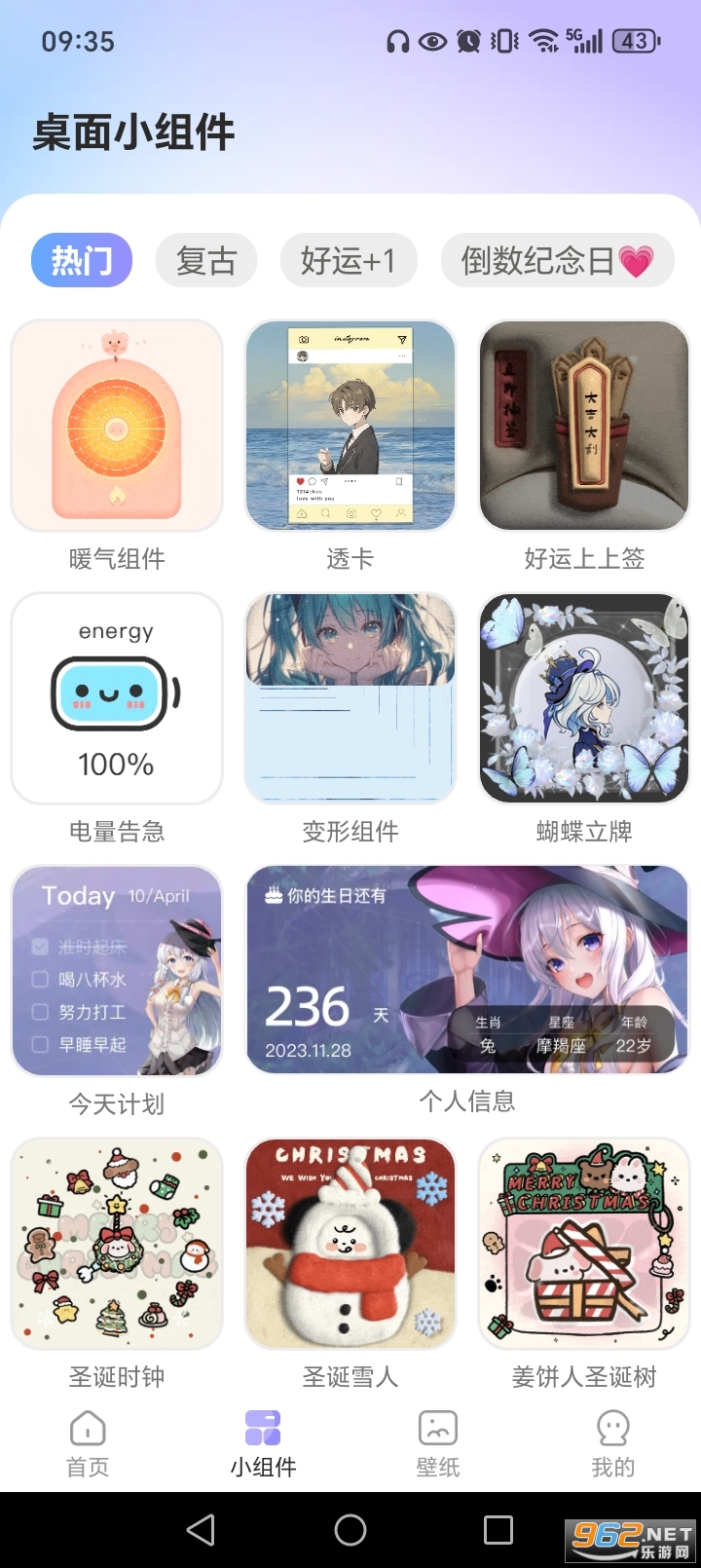Switch to the 复古 tab
The width and height of the screenshot is (701, 1568).
205,260
